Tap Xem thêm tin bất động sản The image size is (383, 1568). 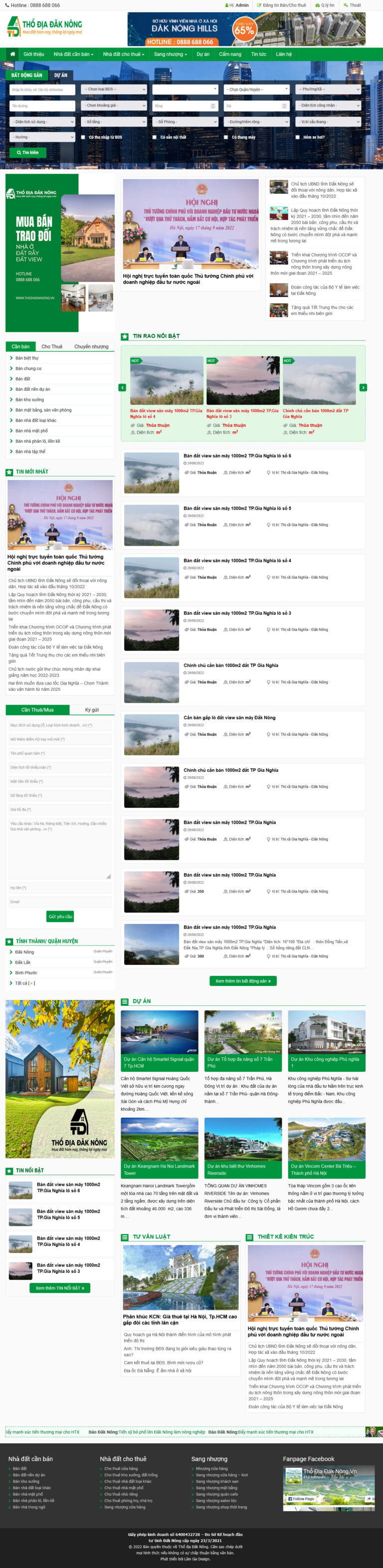(x=243, y=980)
